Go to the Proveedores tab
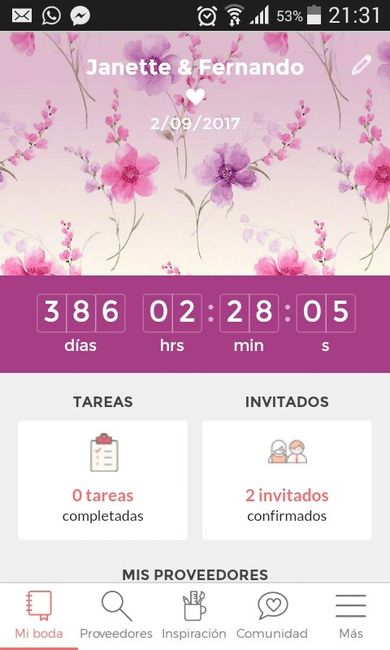The height and width of the screenshot is (650, 390). [116, 616]
